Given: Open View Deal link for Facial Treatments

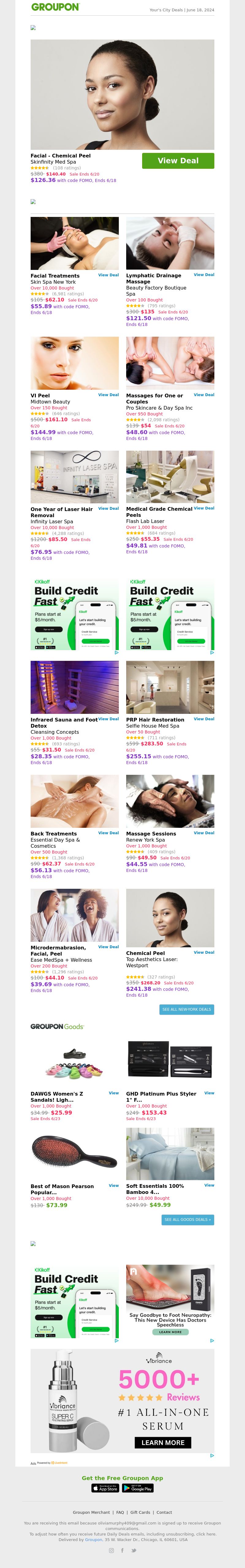Looking at the screenshot, I should [x=108, y=275].
